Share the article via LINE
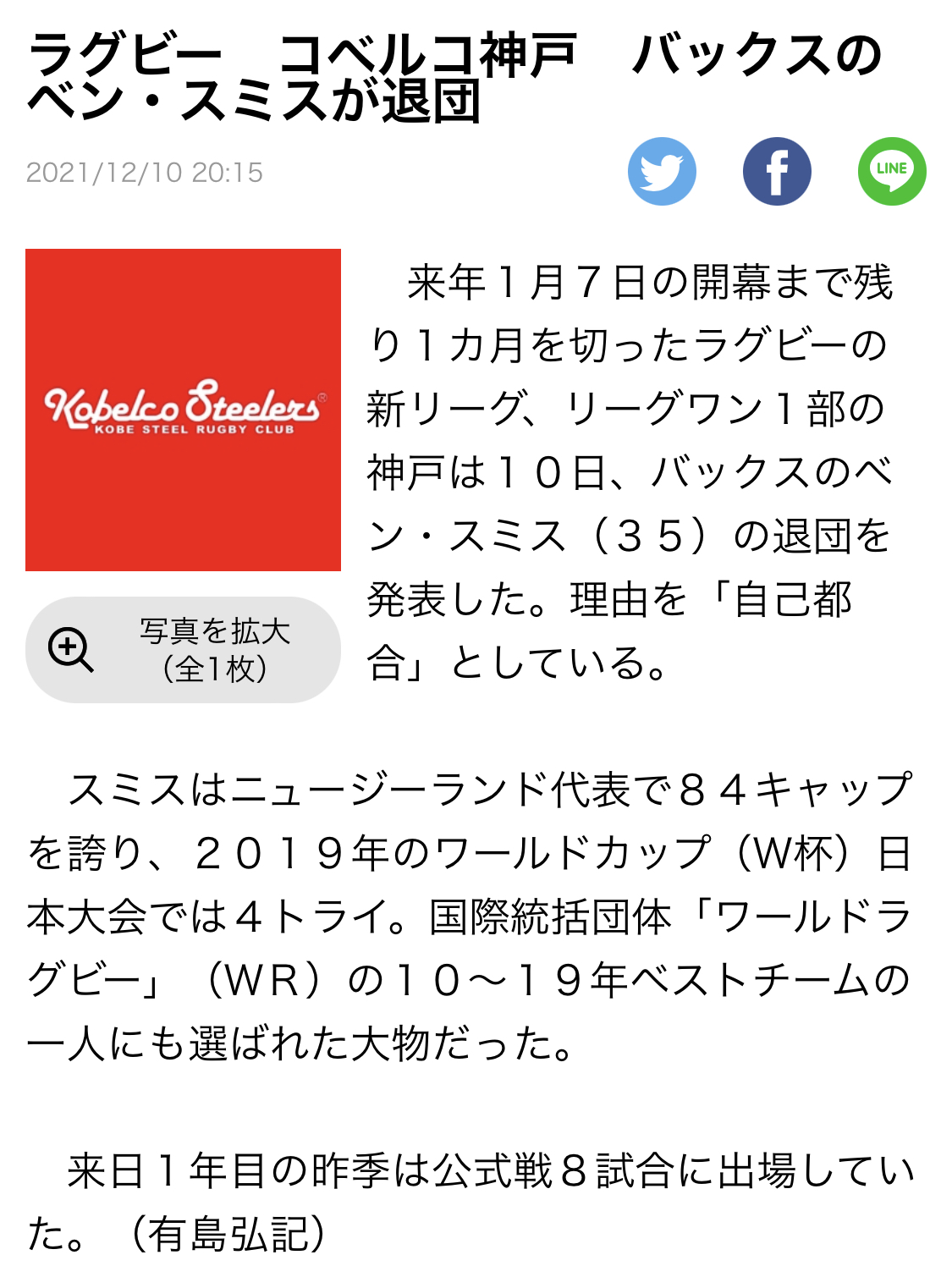 [892, 172]
